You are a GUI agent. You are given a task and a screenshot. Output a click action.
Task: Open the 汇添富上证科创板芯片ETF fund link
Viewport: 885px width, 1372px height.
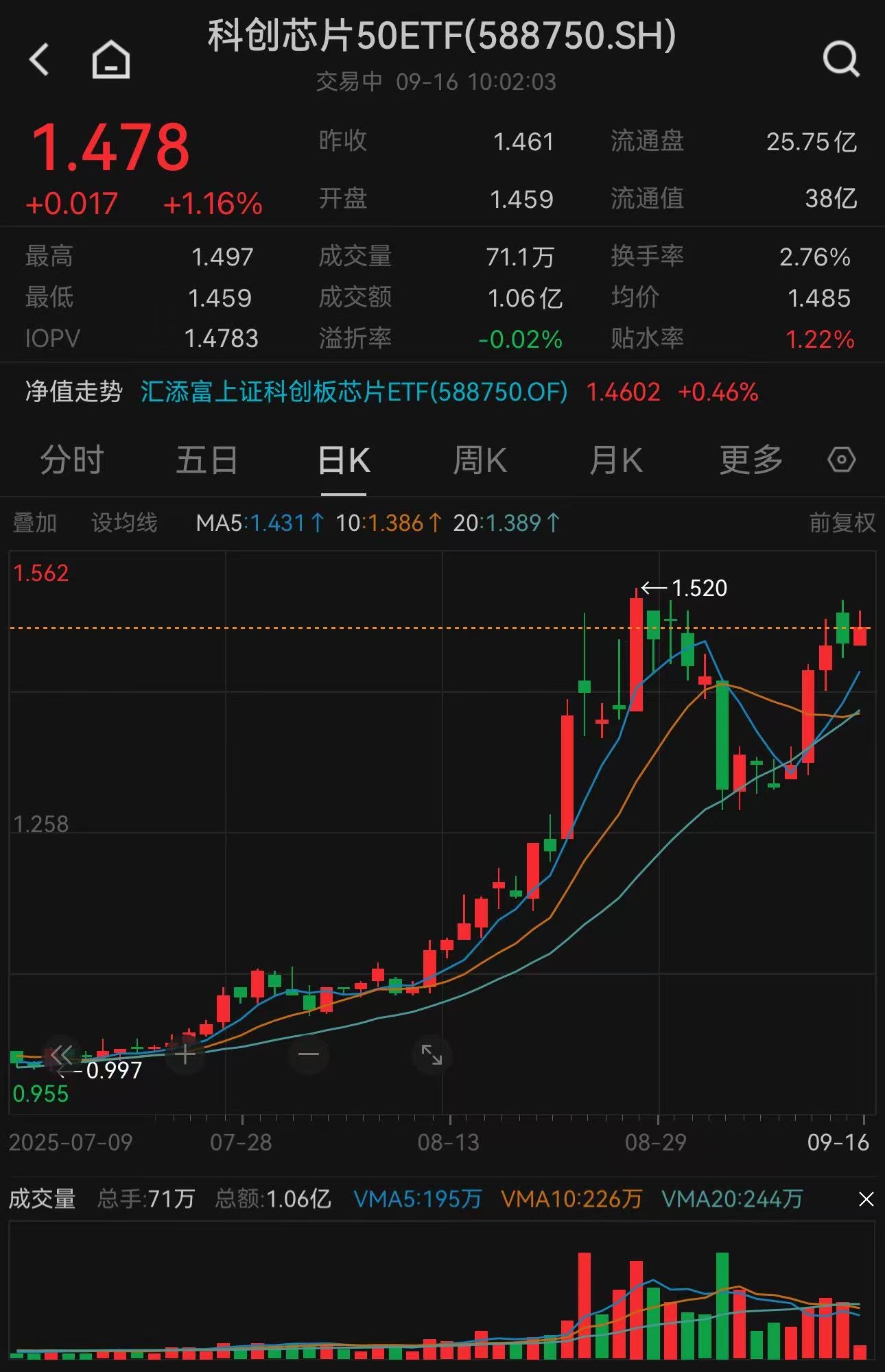click(354, 392)
